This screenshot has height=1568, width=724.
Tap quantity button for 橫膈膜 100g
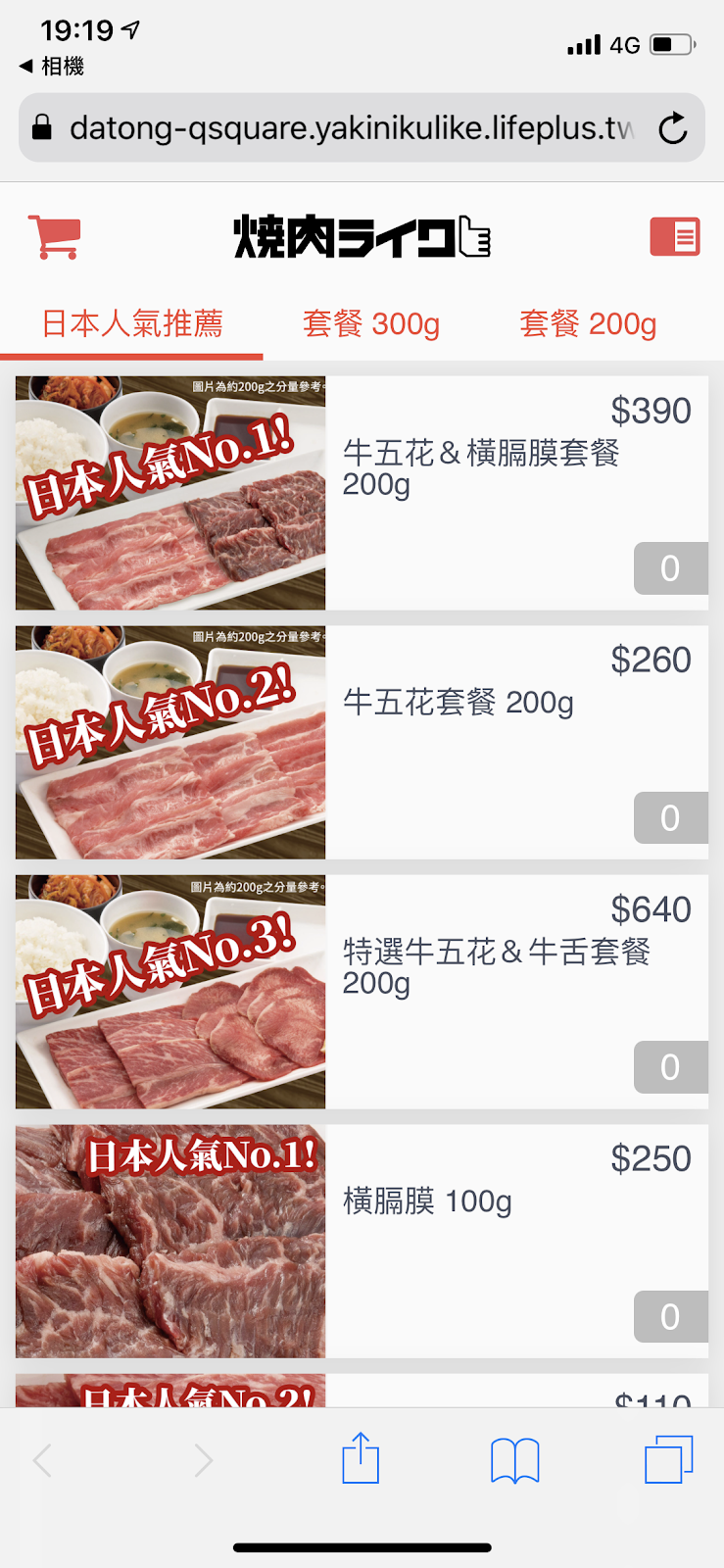[x=670, y=1317]
